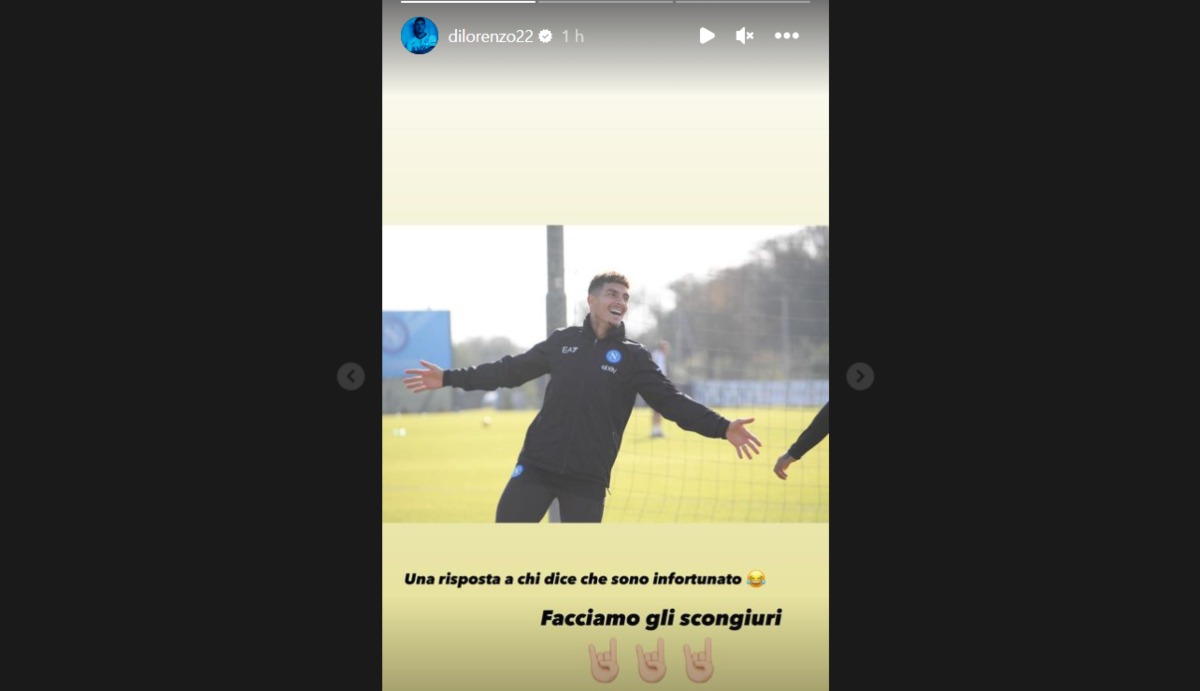Screen dimensions: 1200x691
Task: Go to the previous story
Action: 351,376
